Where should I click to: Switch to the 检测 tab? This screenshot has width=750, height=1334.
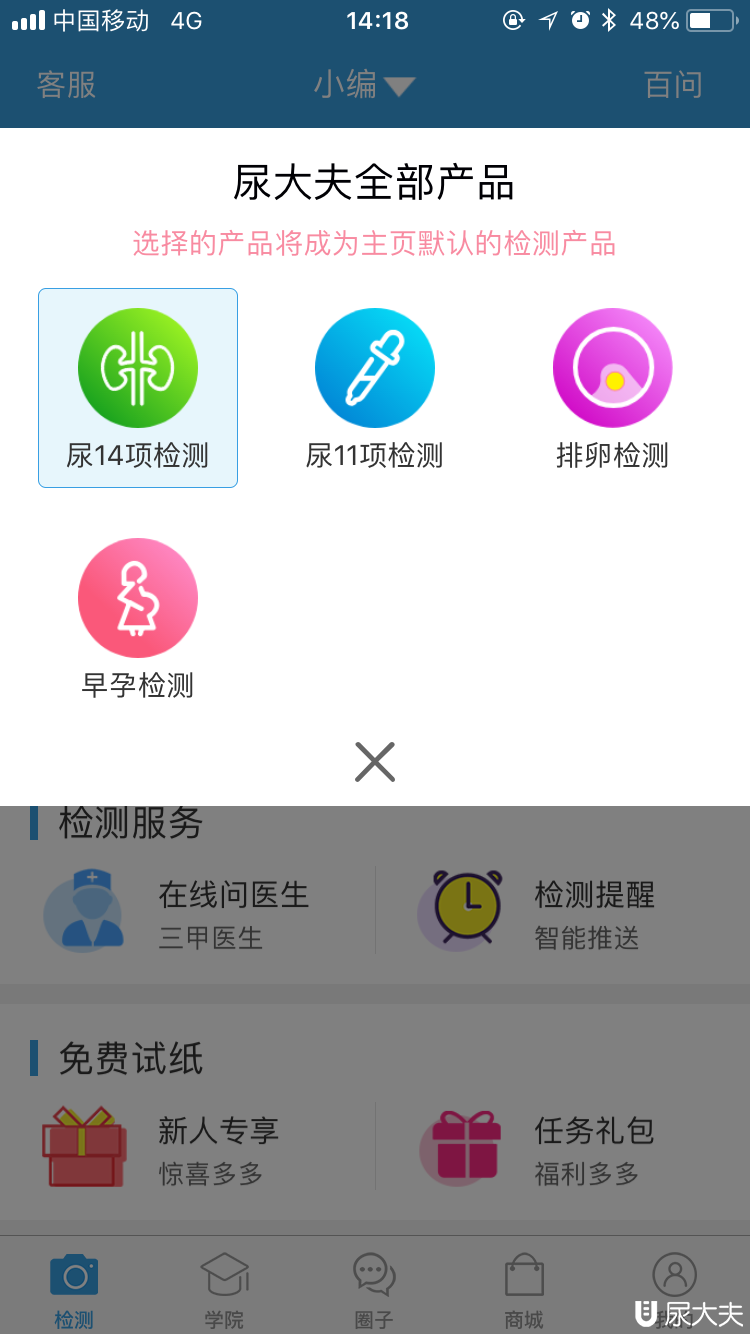click(x=74, y=1289)
